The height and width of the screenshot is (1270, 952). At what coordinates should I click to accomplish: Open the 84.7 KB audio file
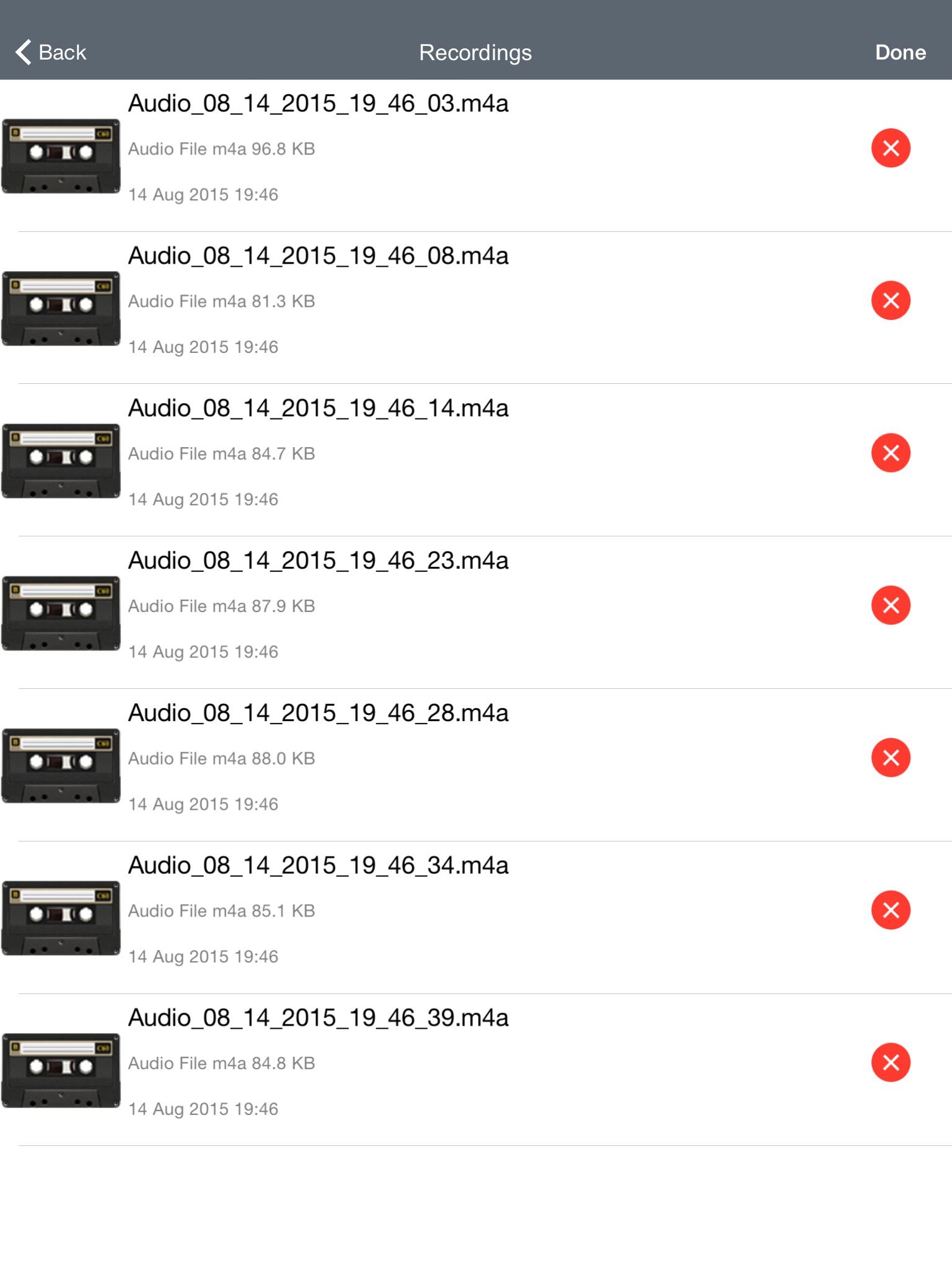pyautogui.click(x=318, y=409)
